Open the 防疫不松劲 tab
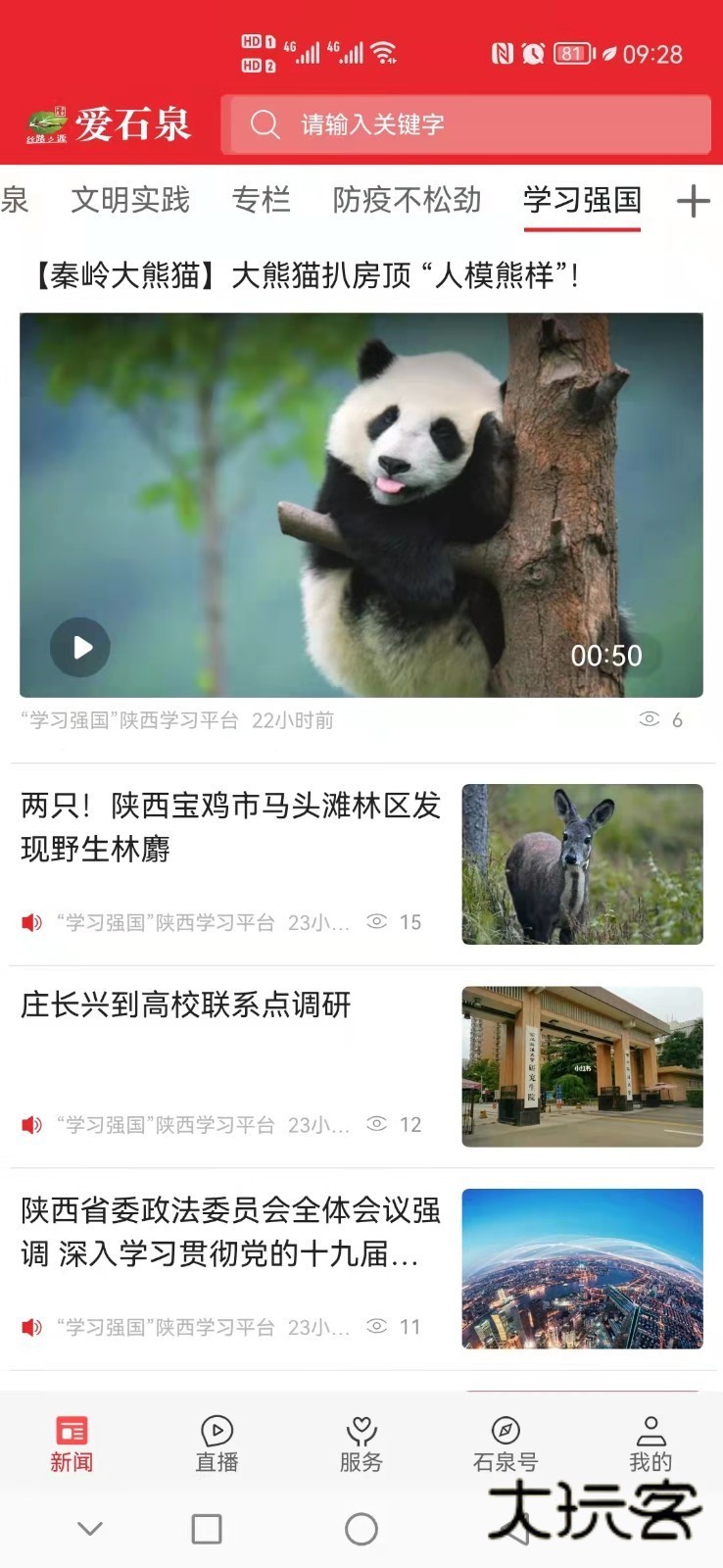Screen dimensions: 723x1568 click(x=407, y=200)
